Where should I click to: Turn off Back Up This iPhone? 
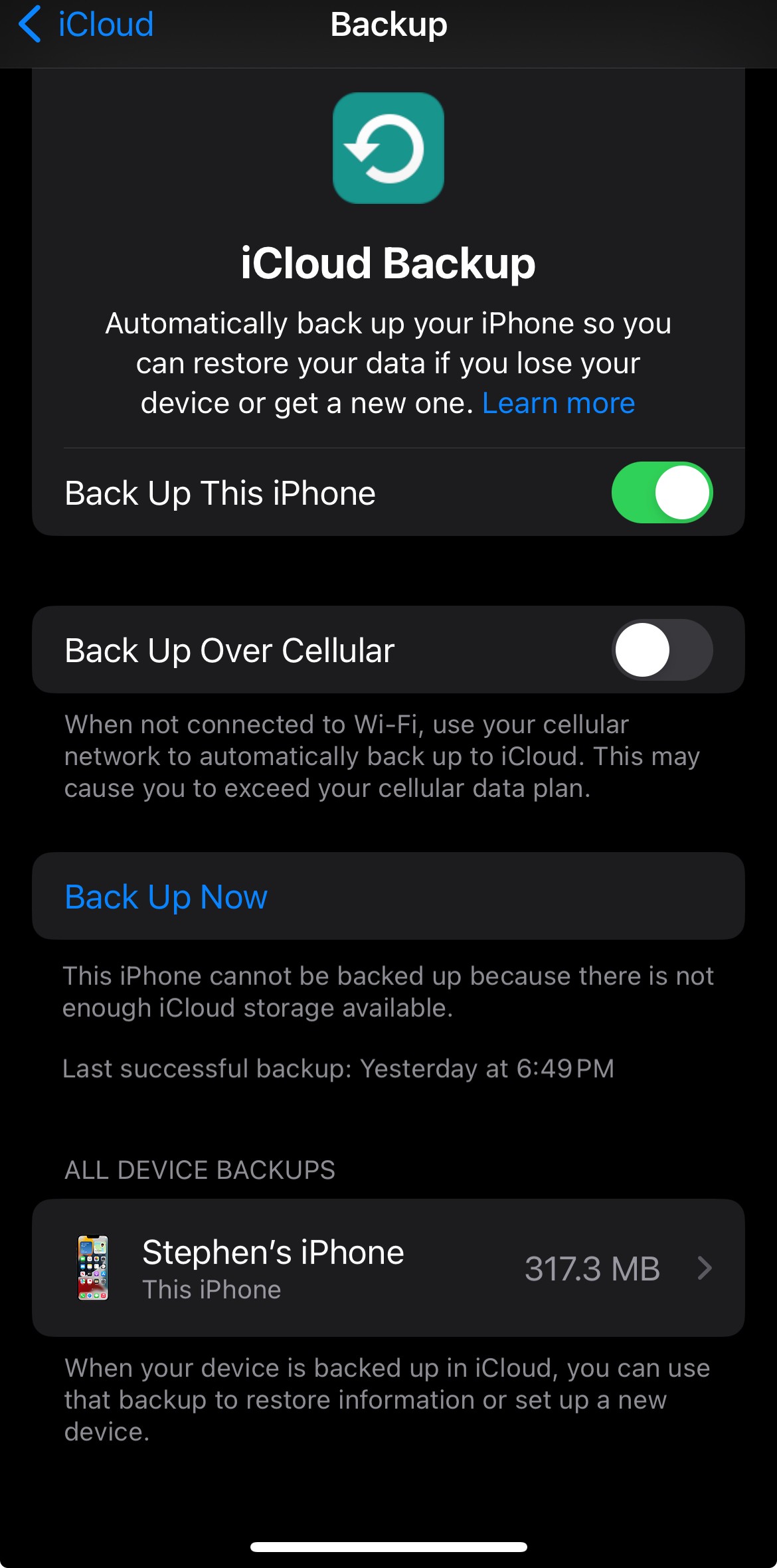[x=661, y=493]
